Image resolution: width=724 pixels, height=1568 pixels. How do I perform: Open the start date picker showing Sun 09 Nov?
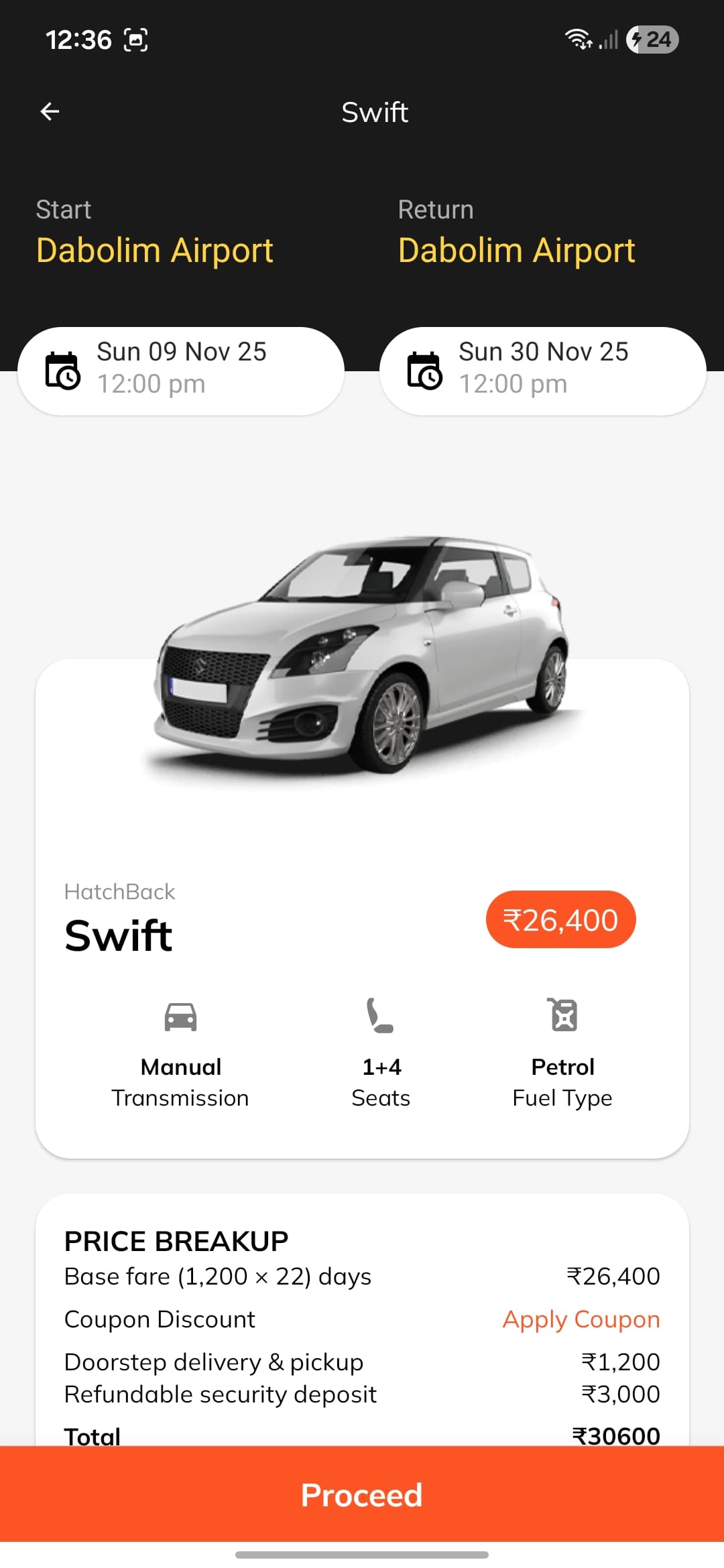[x=182, y=369]
